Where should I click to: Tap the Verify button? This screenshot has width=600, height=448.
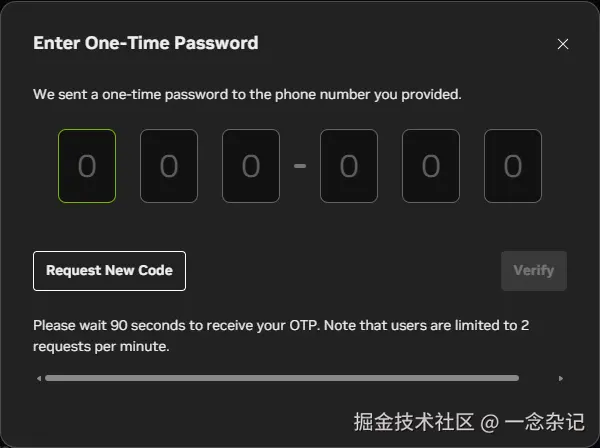(534, 271)
